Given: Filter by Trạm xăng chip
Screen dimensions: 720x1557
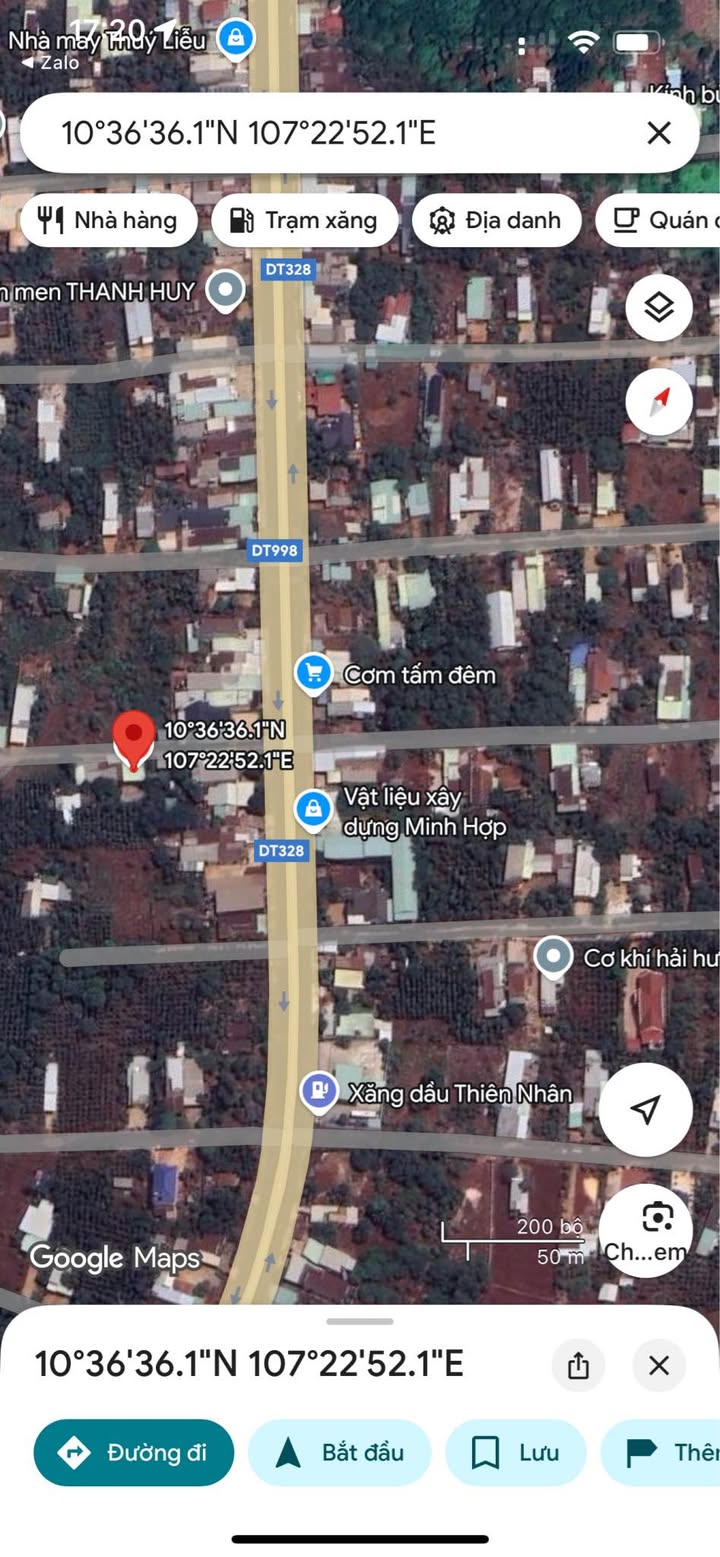Looking at the screenshot, I should pos(304,220).
